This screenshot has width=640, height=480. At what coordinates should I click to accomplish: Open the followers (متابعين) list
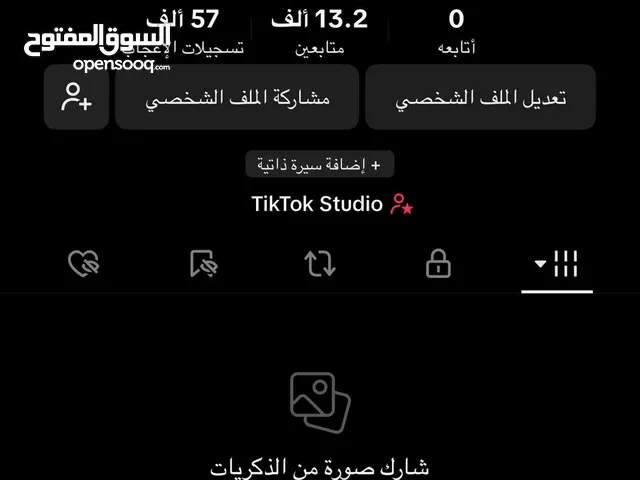click(320, 32)
